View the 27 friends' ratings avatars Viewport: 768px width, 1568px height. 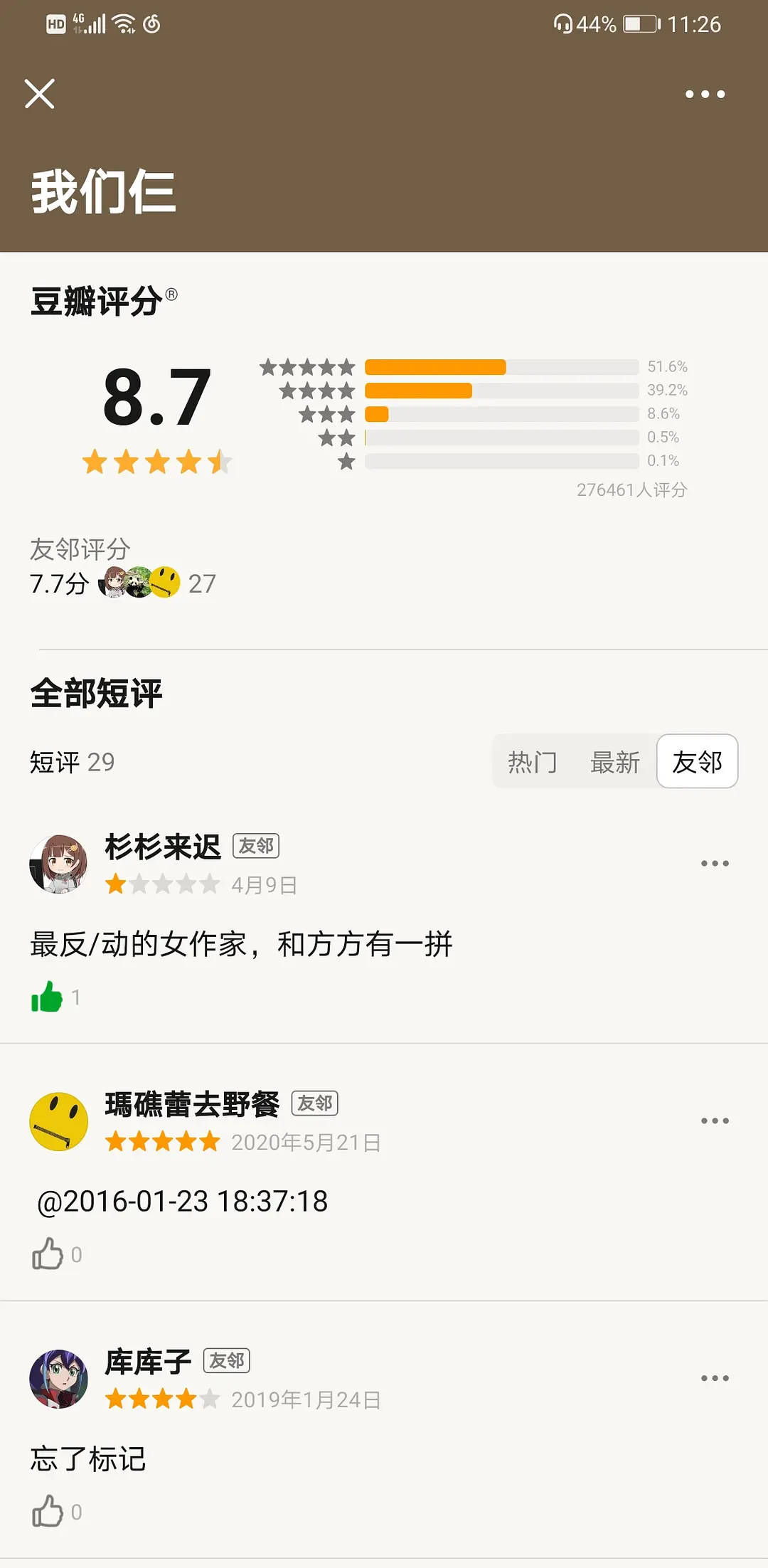(x=139, y=583)
